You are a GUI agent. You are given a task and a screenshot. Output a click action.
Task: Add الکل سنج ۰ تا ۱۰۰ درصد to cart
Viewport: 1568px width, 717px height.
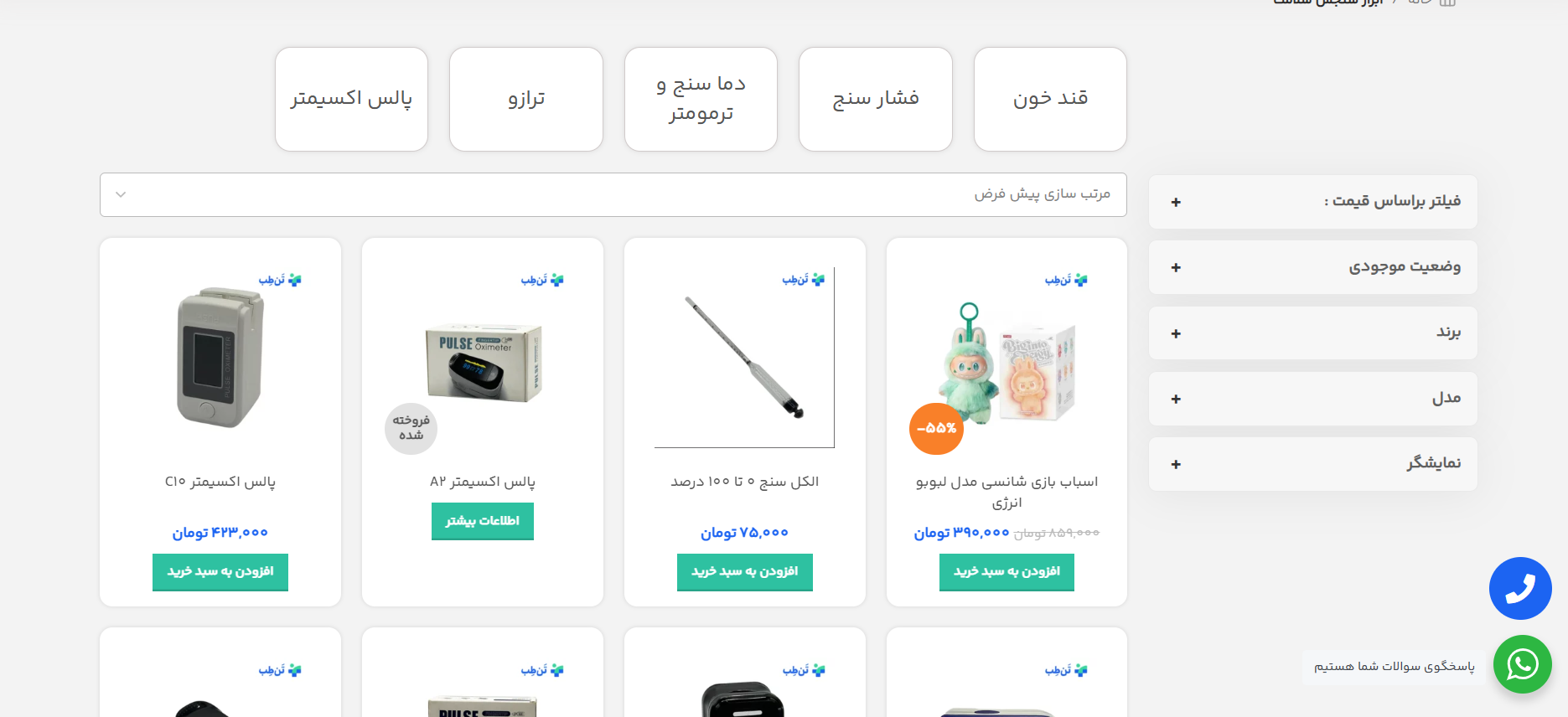pyautogui.click(x=744, y=571)
